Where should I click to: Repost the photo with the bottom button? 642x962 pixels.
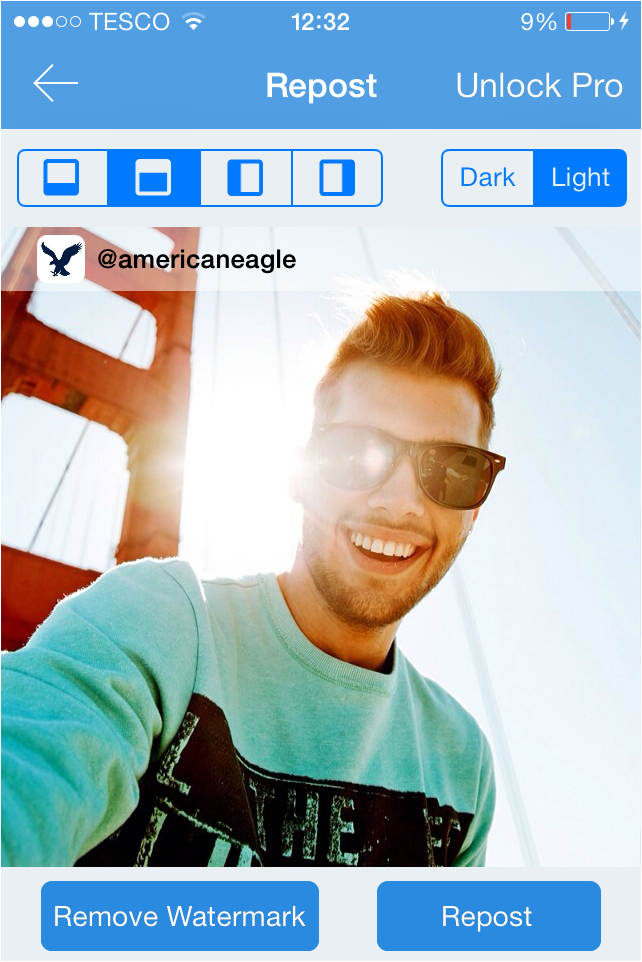click(x=488, y=916)
